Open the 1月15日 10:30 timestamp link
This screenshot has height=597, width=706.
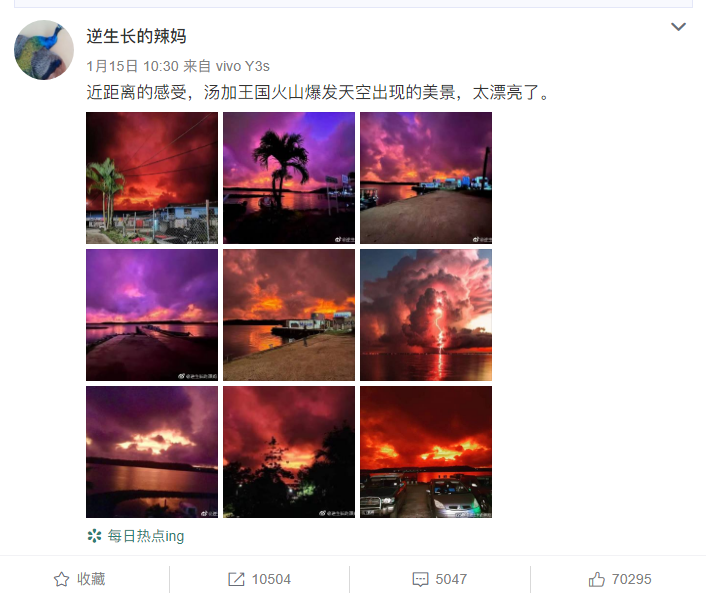125,66
